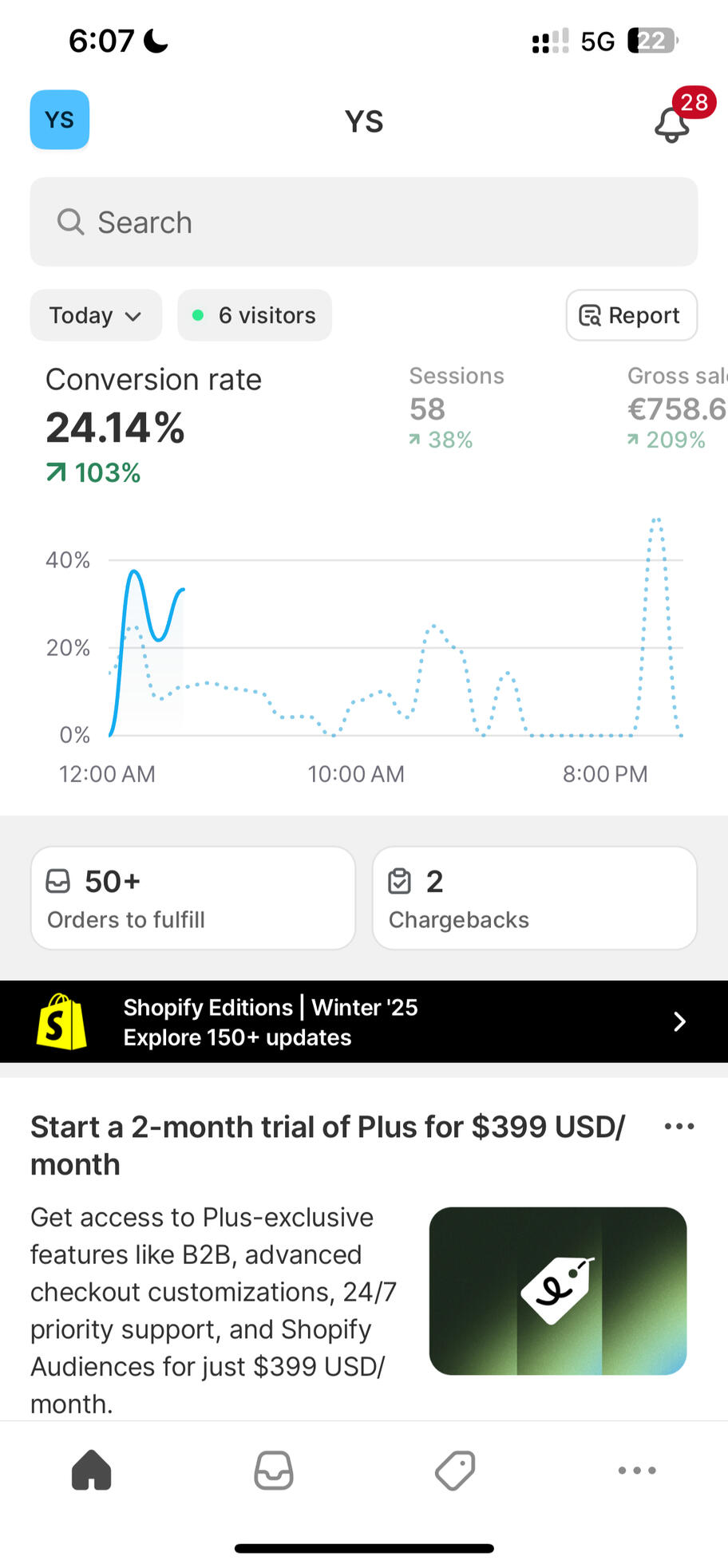Viewport: 728px width, 1568px height.
Task: Switch to the Home tab
Action: pyautogui.click(x=92, y=1470)
